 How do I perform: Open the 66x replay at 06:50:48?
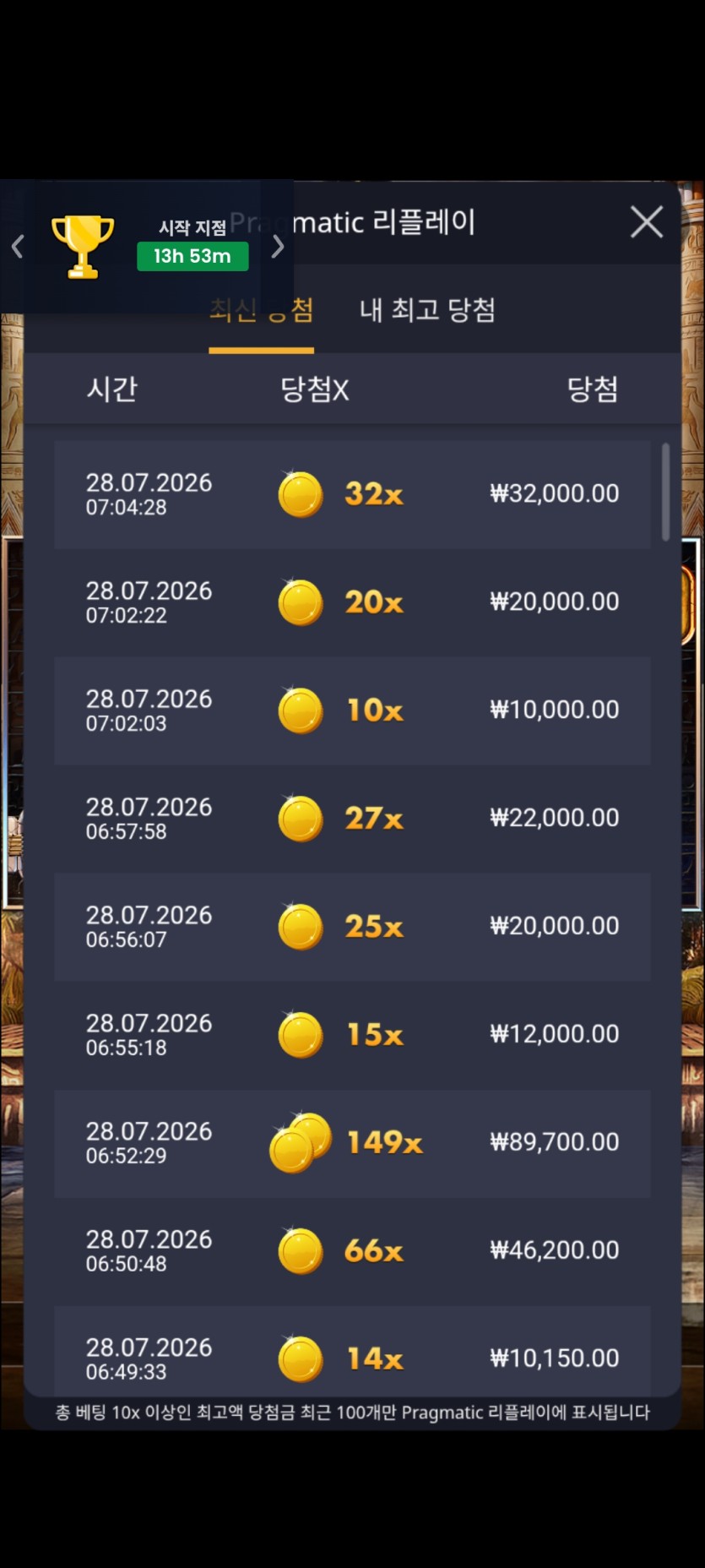pyautogui.click(x=352, y=1251)
